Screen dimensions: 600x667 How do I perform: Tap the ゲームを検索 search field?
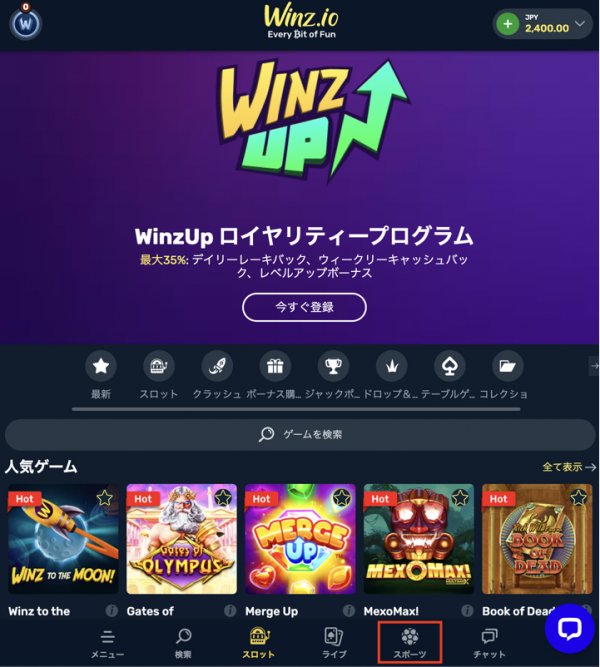tap(300, 434)
